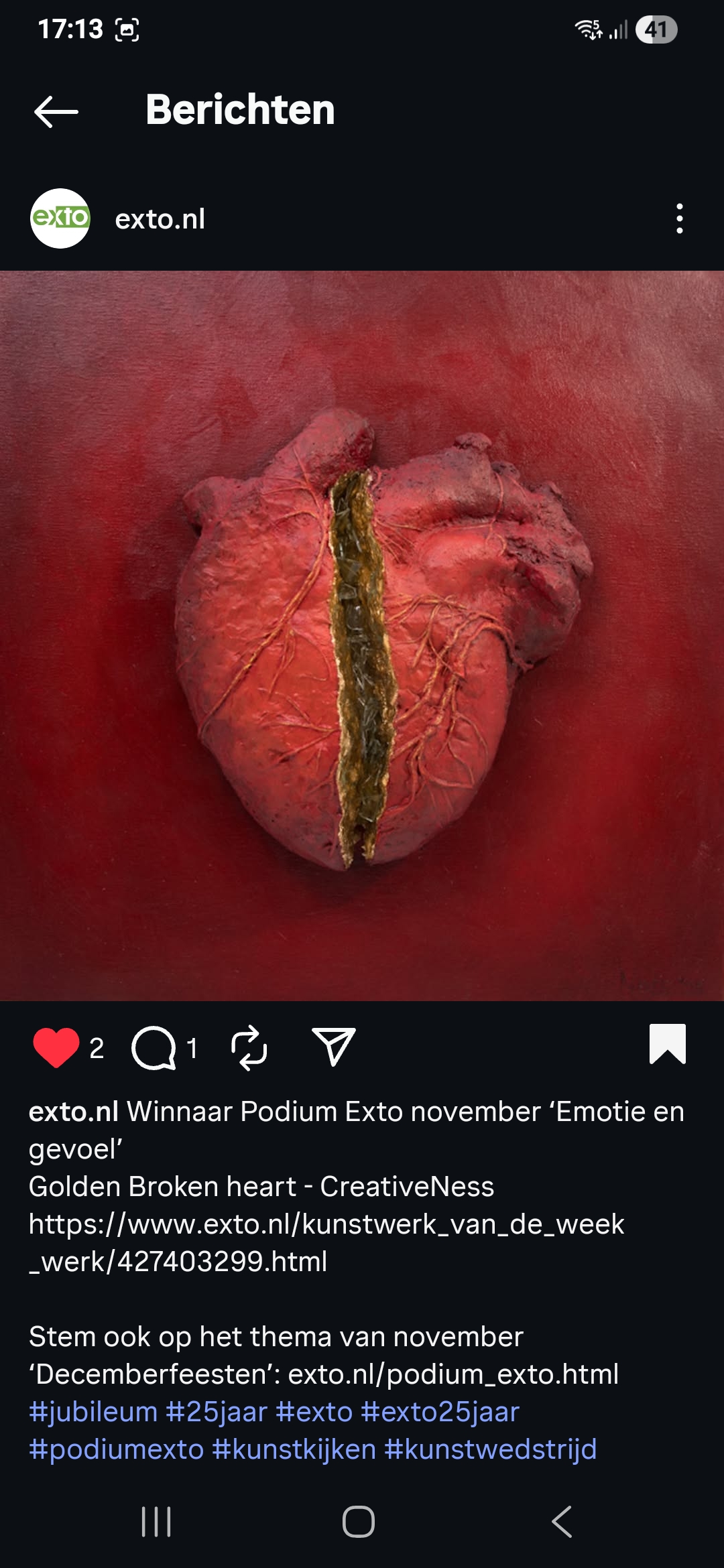Go back from the Berichten screen

(56, 111)
